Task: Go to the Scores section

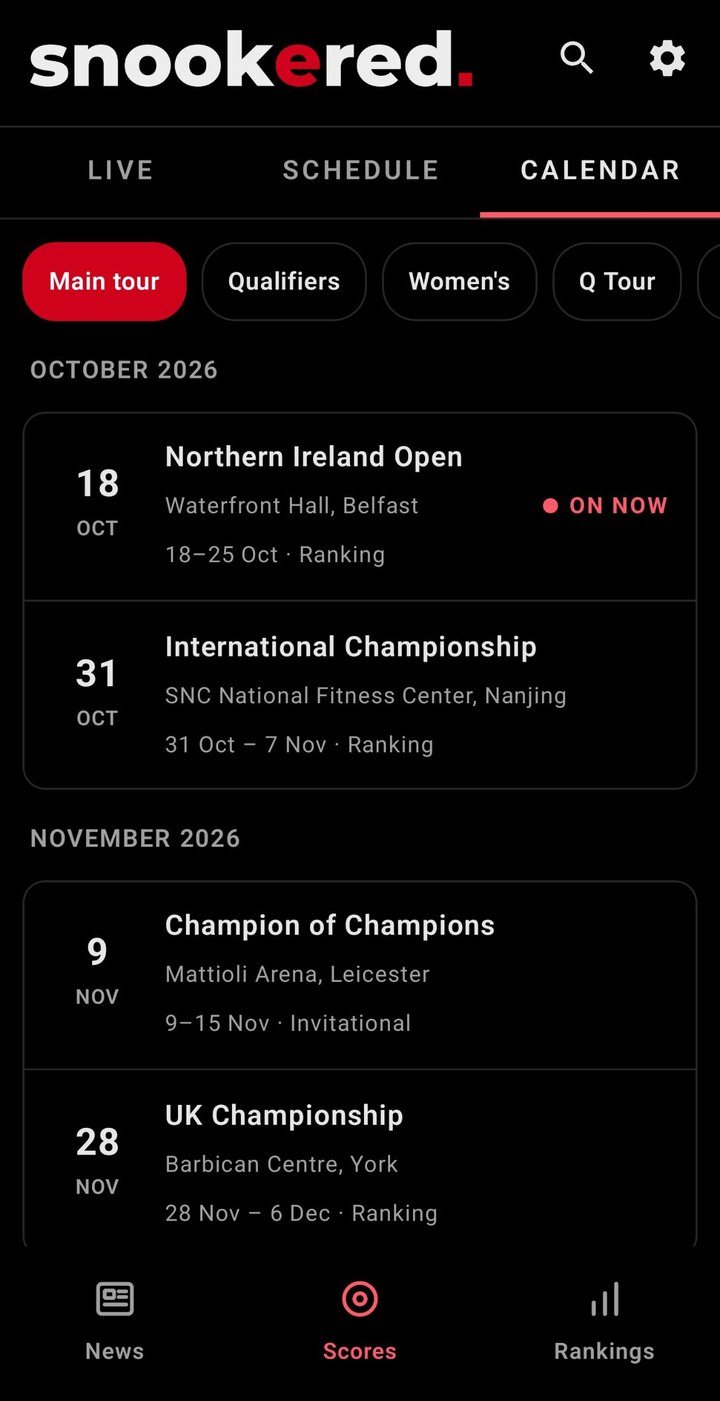Action: pos(360,1321)
